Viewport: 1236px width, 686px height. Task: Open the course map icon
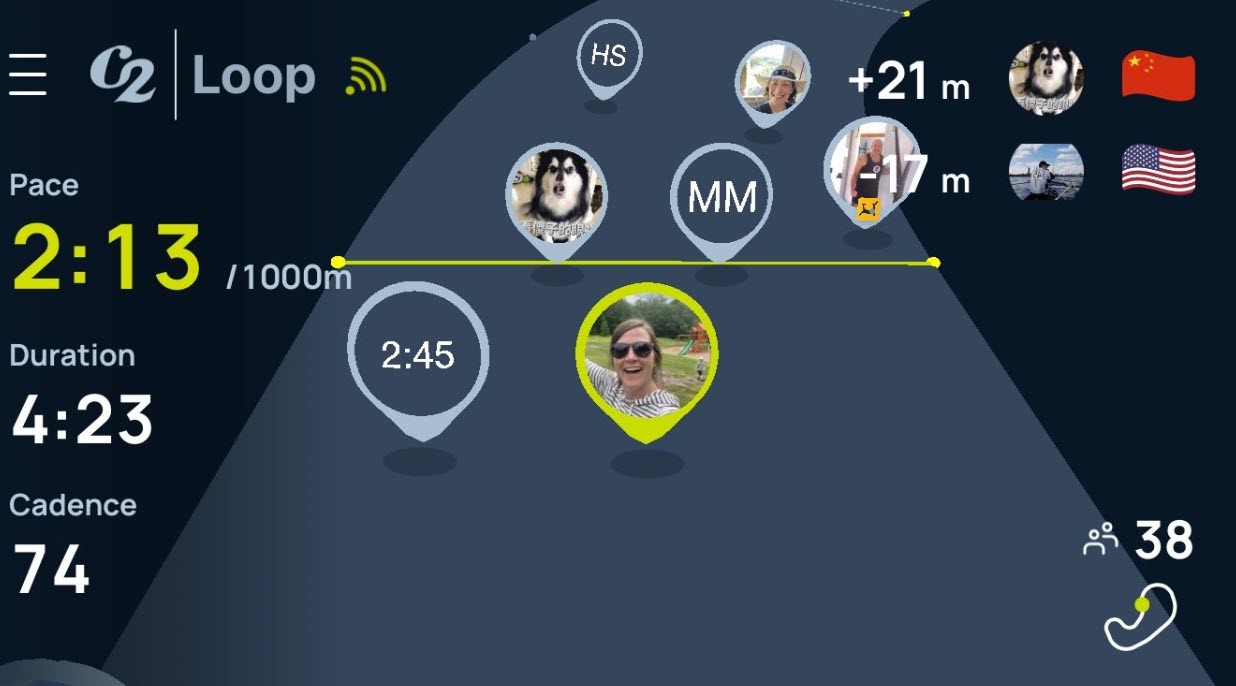pyautogui.click(x=1140, y=617)
